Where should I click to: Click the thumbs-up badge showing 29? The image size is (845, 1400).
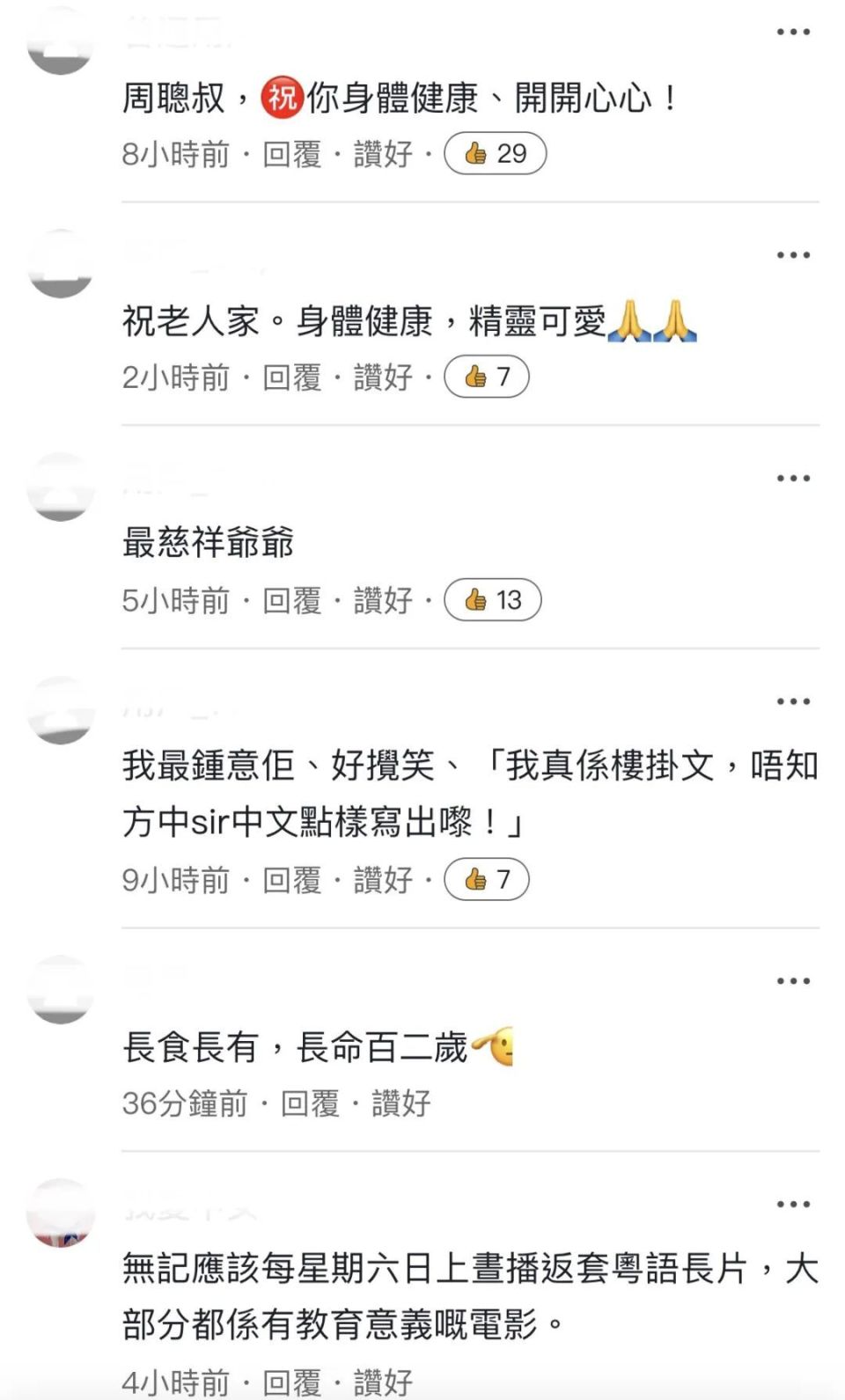495,153
